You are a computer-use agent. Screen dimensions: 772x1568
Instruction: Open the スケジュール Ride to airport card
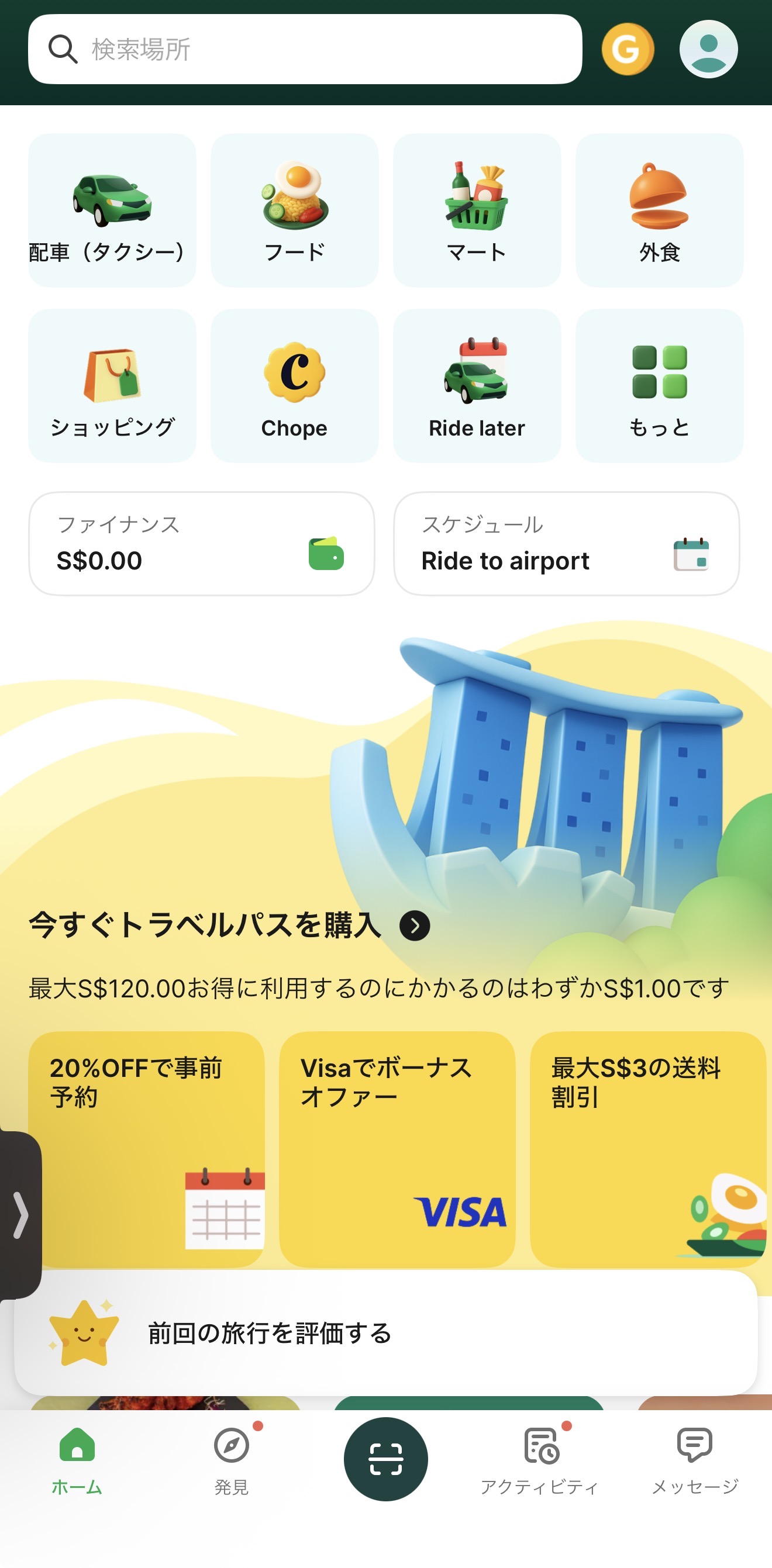(x=566, y=544)
